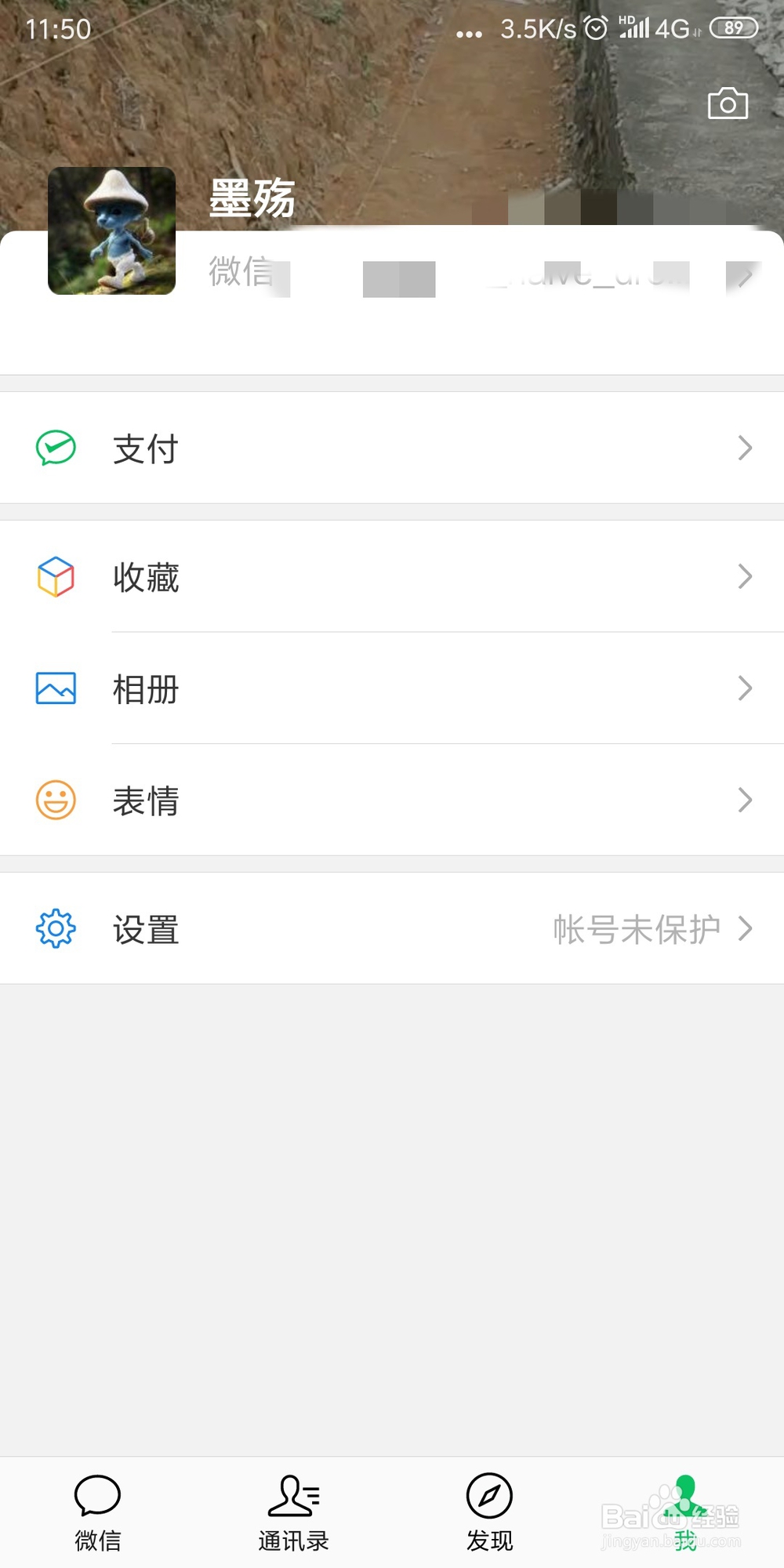Tap the Smurf cat profile avatar
Screen dimensions: 784x1568
click(x=111, y=230)
